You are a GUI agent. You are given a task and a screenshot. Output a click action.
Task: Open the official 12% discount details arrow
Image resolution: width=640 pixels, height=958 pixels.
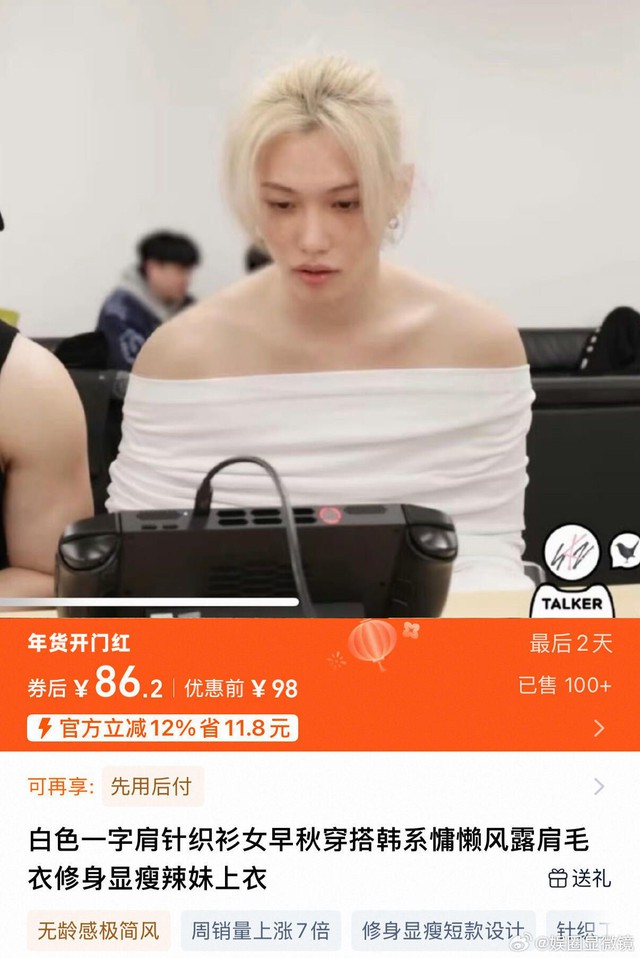coord(599,728)
